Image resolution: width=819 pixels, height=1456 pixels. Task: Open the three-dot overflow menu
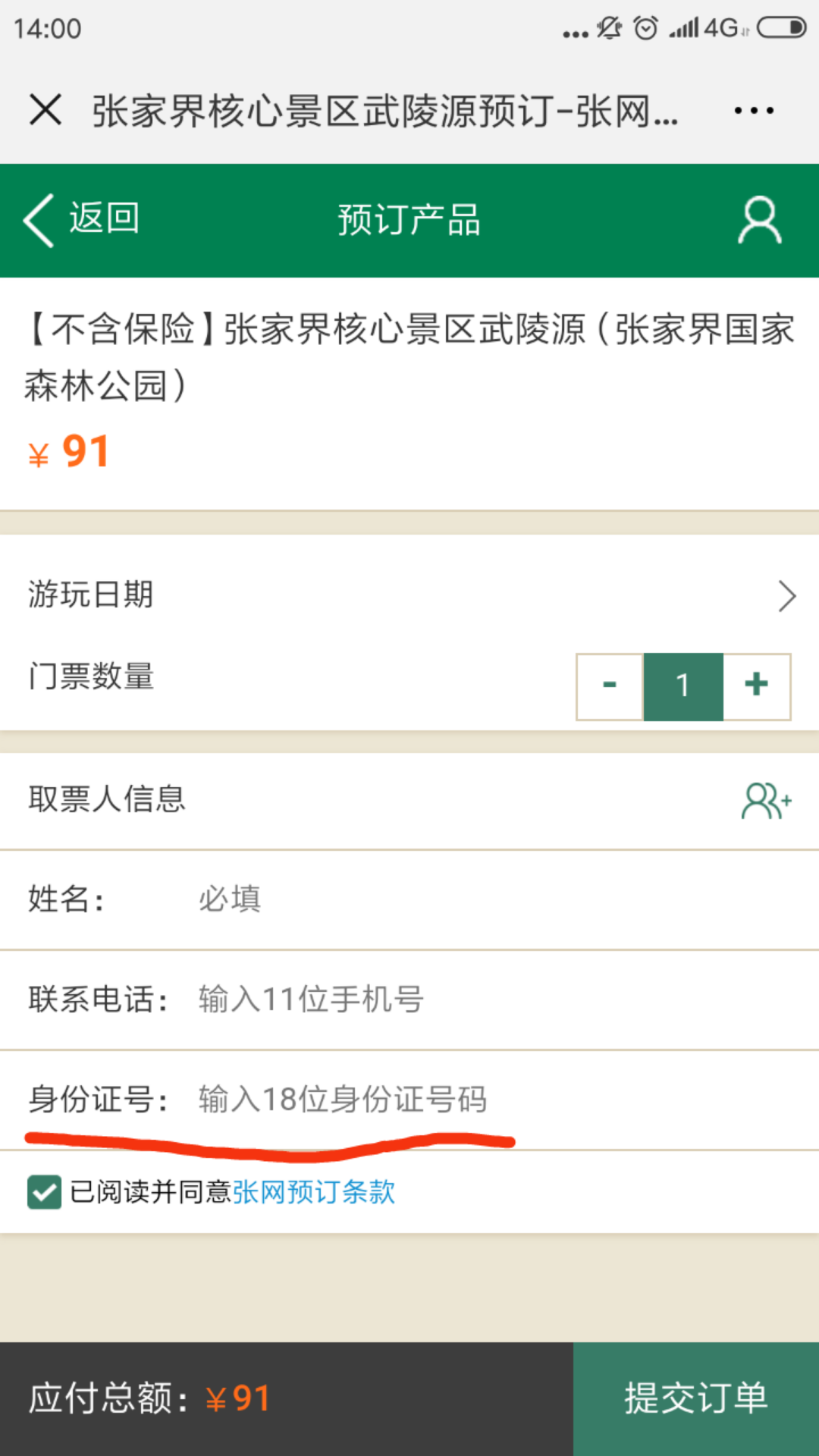click(754, 111)
